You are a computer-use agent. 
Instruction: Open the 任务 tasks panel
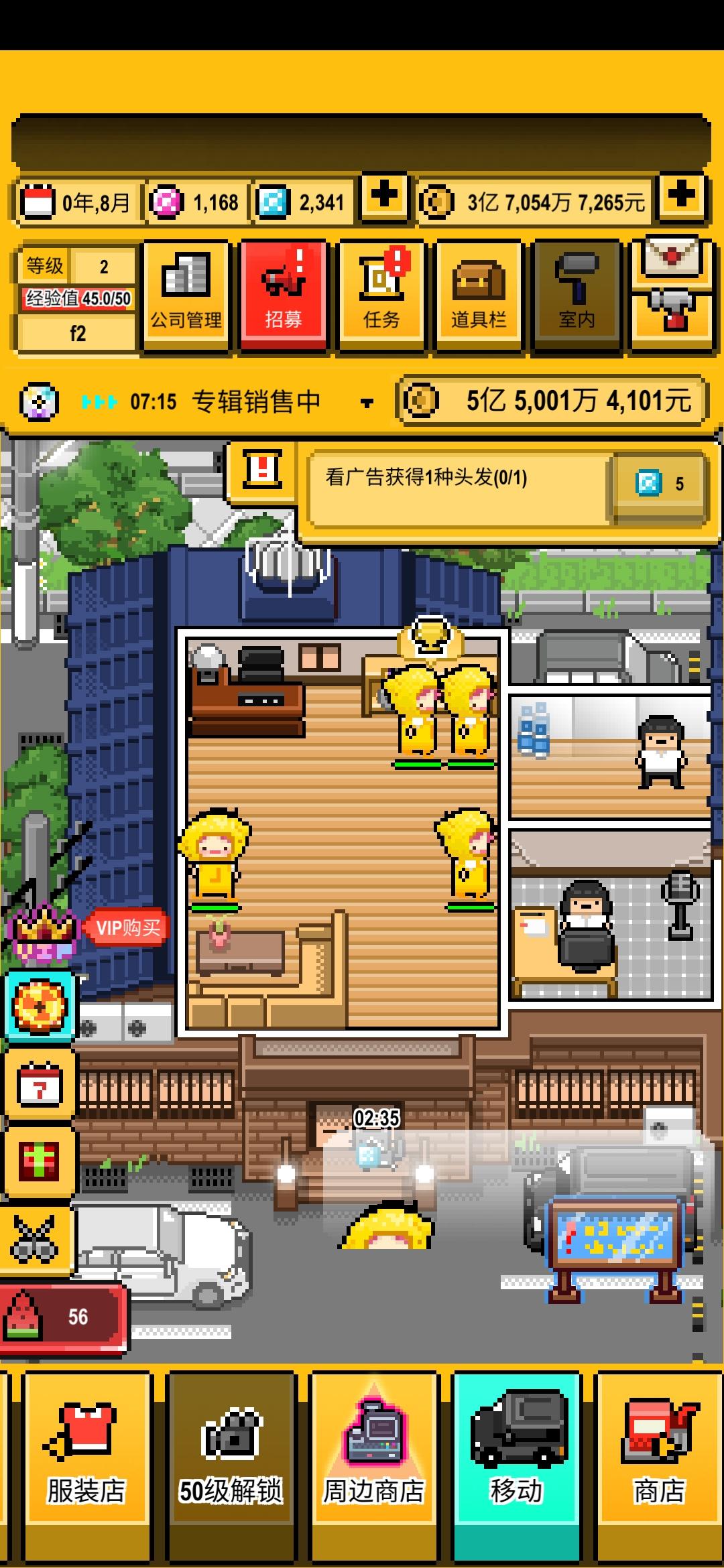pos(380,295)
